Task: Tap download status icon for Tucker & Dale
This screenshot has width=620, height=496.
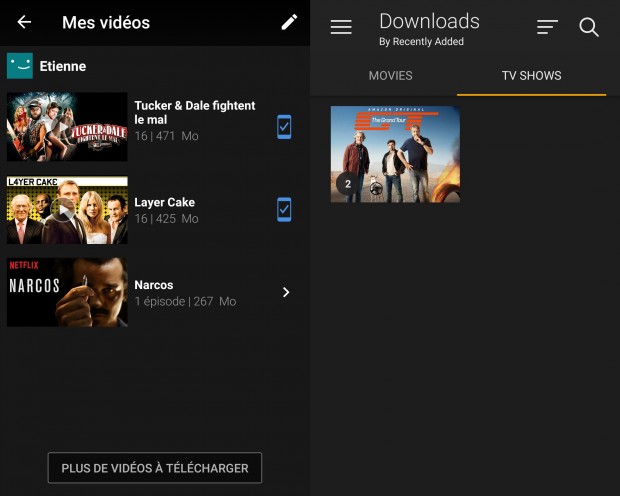Action: pos(284,127)
